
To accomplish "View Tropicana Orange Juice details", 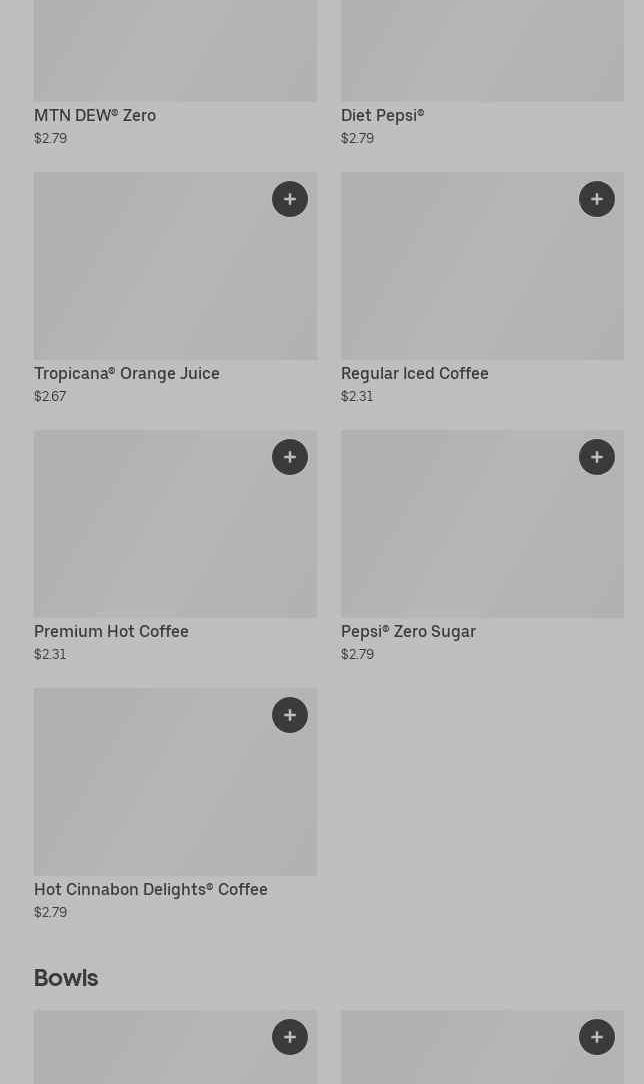I will 176,288.
